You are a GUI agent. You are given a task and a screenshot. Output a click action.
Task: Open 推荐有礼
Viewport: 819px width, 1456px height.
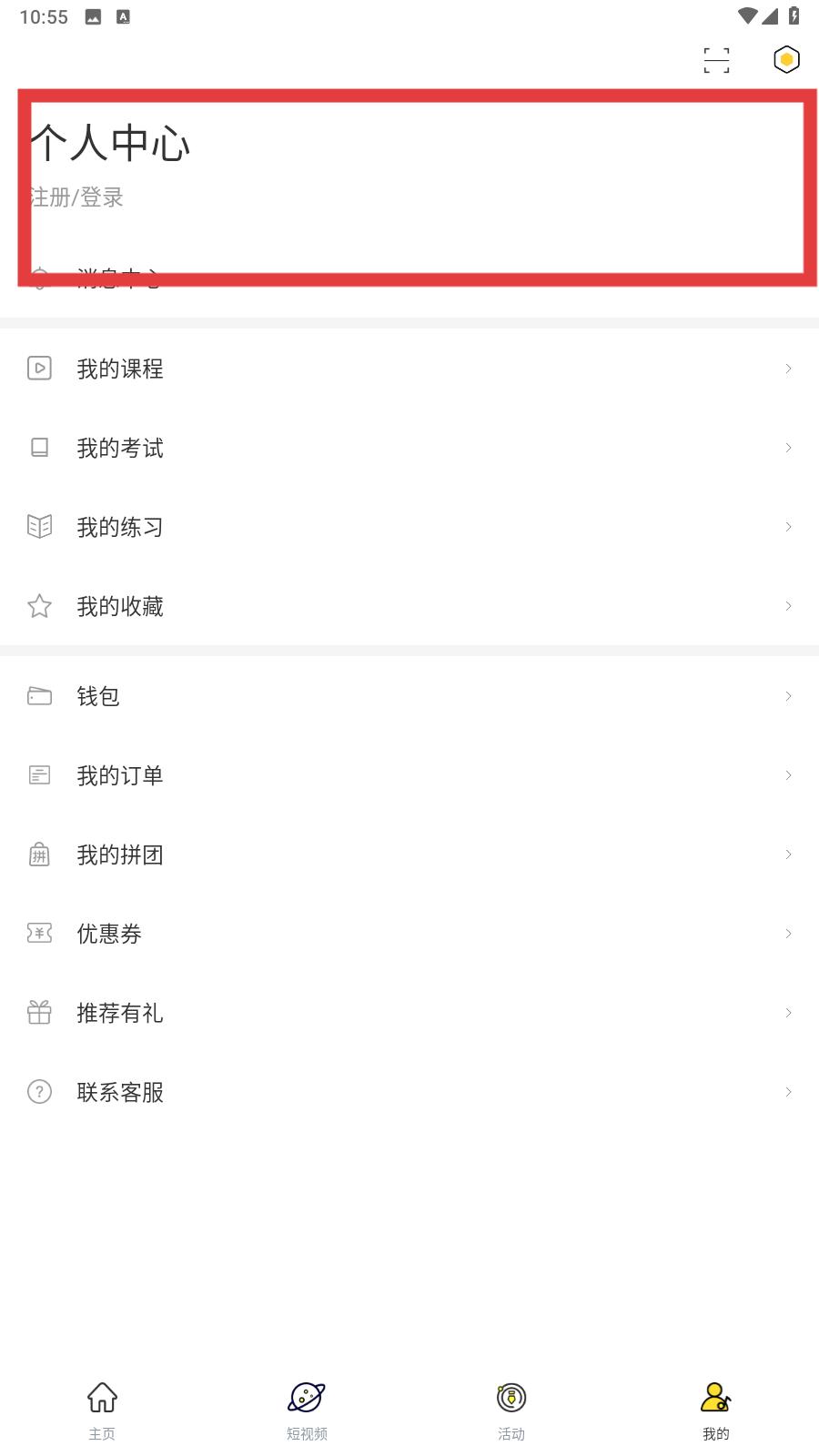click(x=409, y=1013)
